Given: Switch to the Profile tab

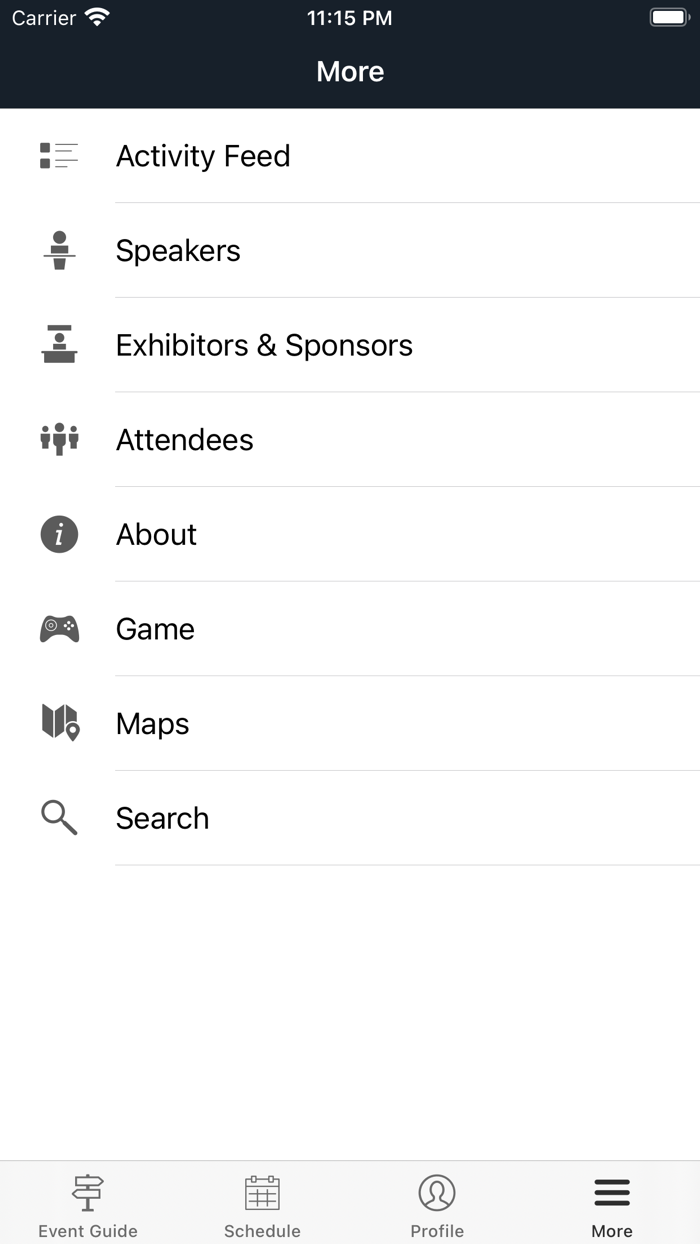Looking at the screenshot, I should (x=437, y=1204).
